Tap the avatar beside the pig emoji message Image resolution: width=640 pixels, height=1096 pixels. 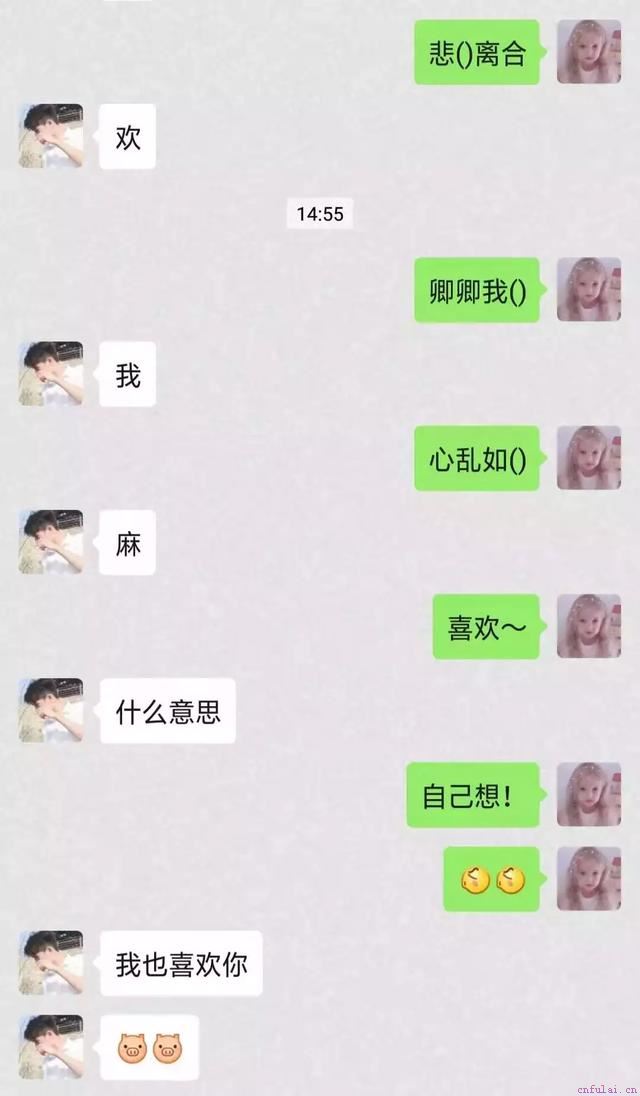coord(51,1047)
